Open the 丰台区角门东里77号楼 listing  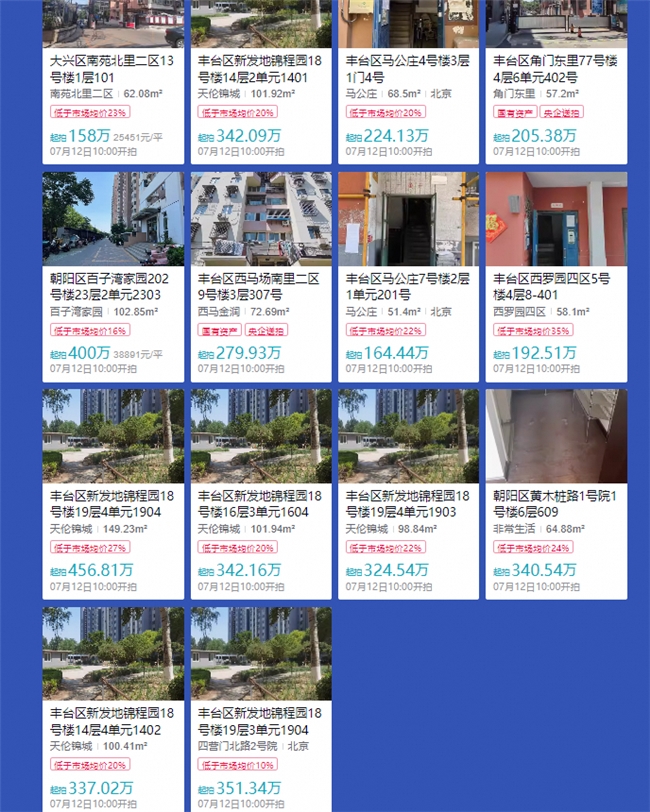click(x=556, y=68)
